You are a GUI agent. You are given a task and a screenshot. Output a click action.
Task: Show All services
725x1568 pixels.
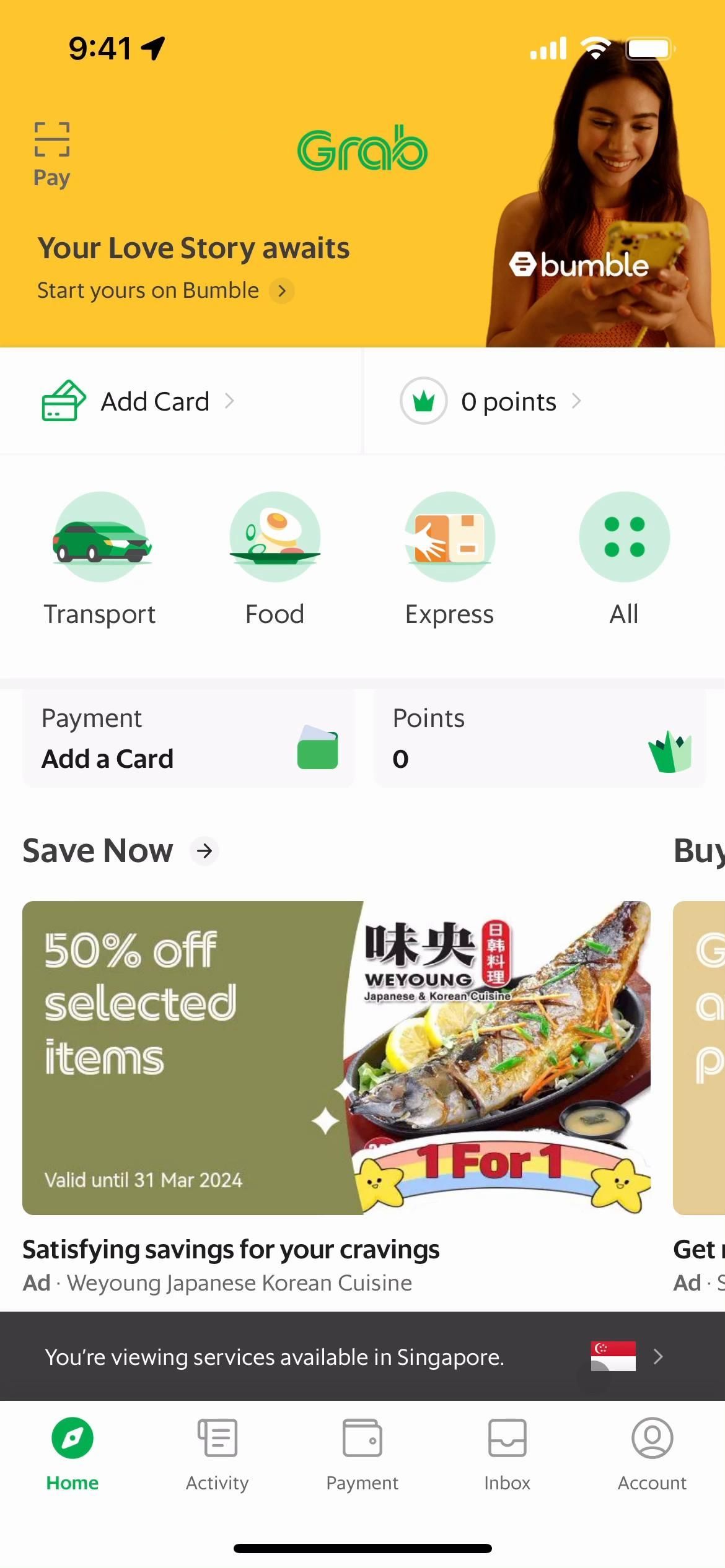coord(624,557)
